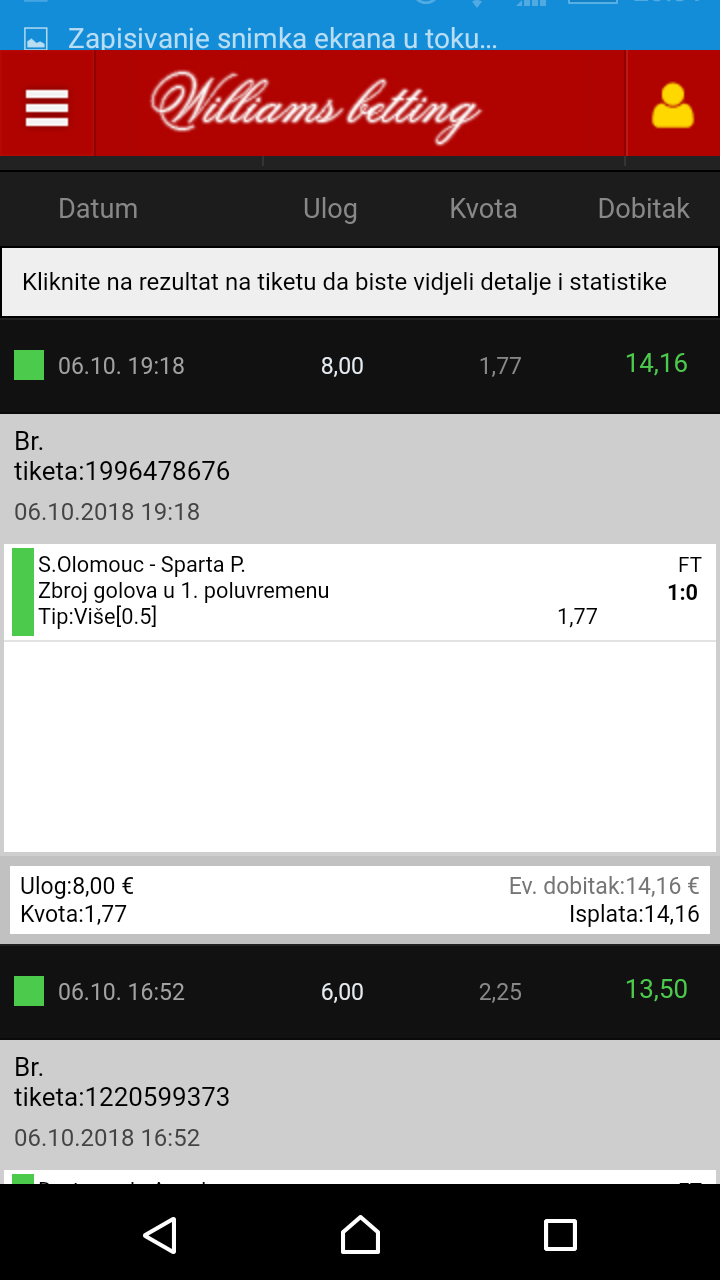Go back with the system back button
This screenshot has width=720, height=1280.
[x=160, y=1235]
